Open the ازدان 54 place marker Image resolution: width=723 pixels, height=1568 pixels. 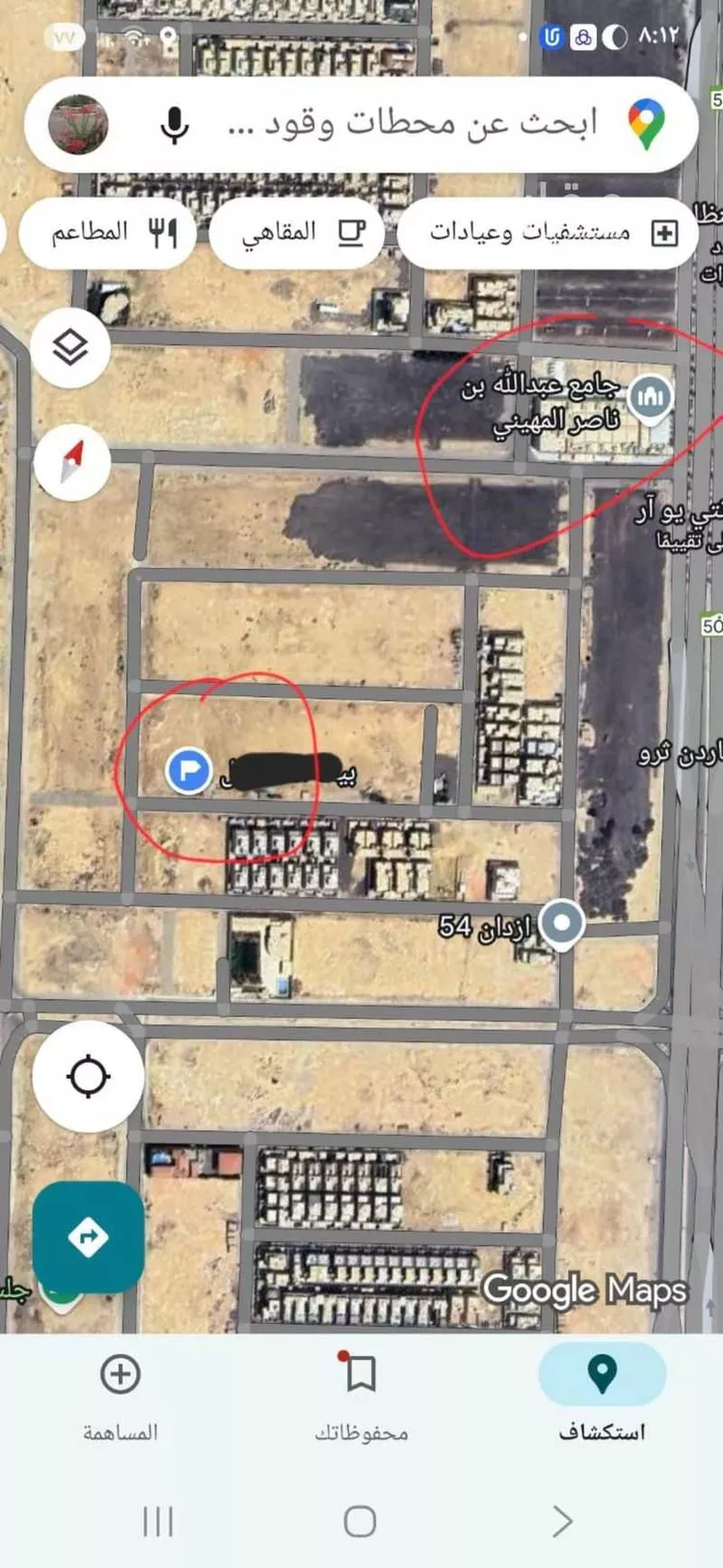point(561,924)
